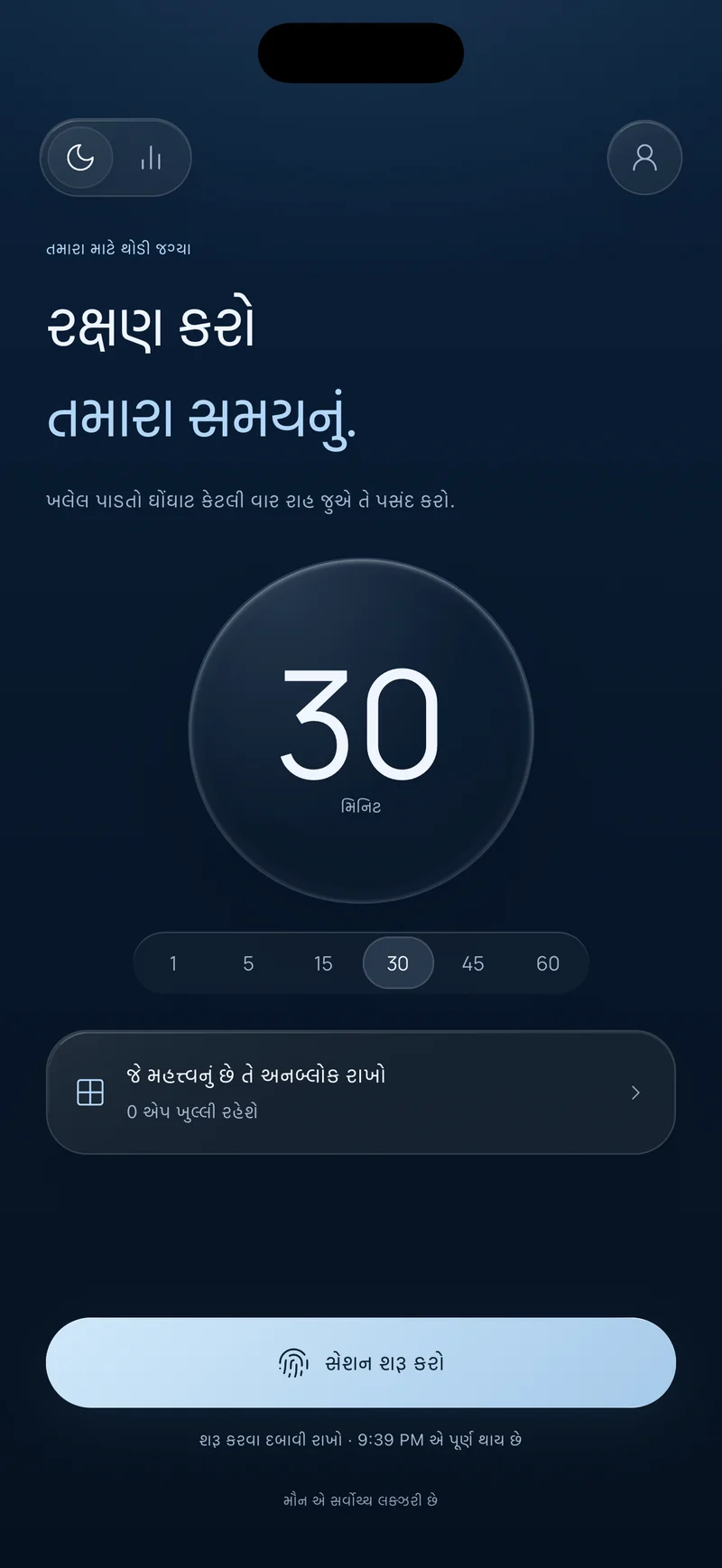Viewport: 722px width, 1568px height.
Task: Select the 1 minute duration
Action: pyautogui.click(x=173, y=964)
